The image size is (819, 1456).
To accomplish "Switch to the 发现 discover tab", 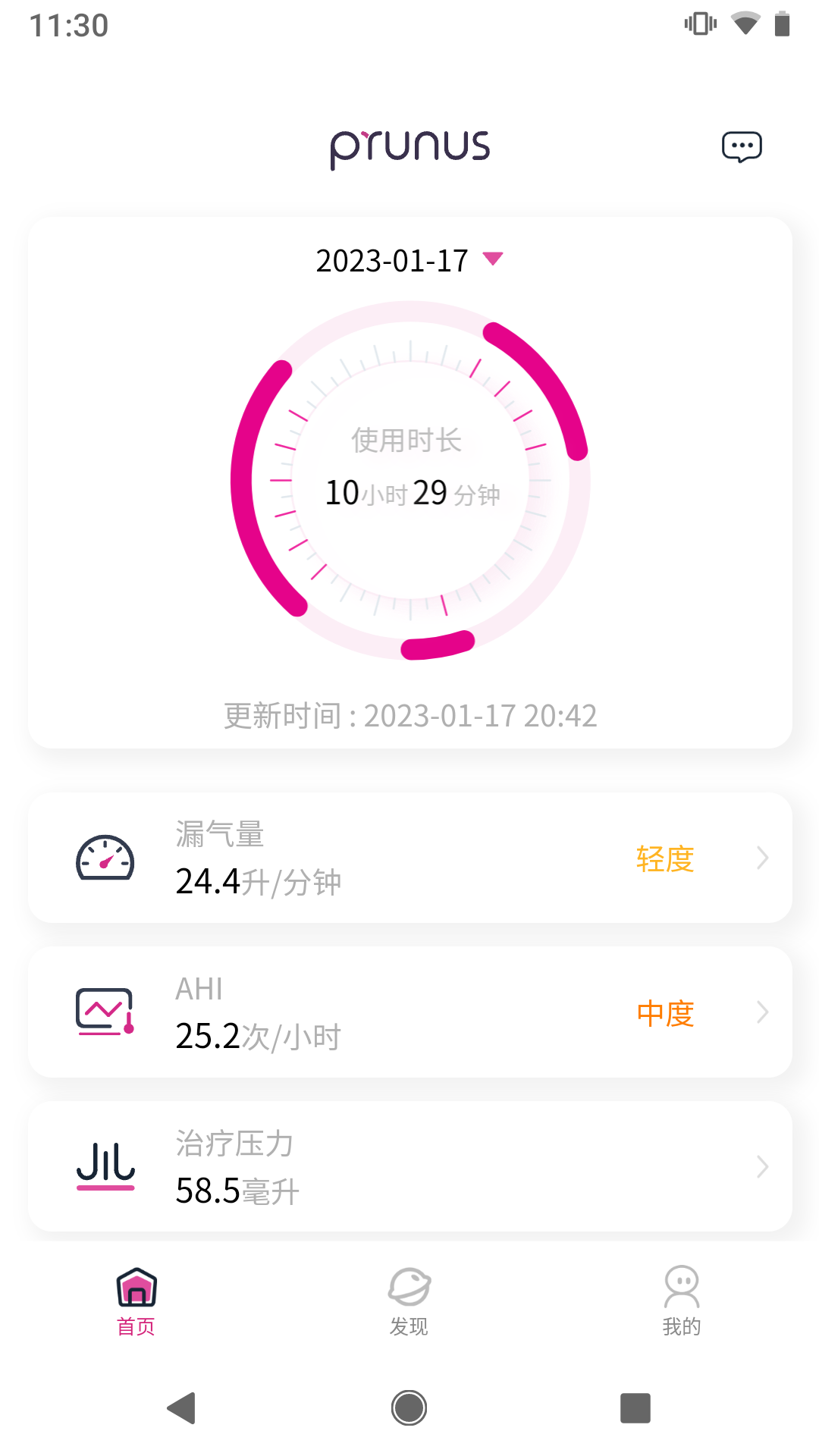I will (409, 1300).
